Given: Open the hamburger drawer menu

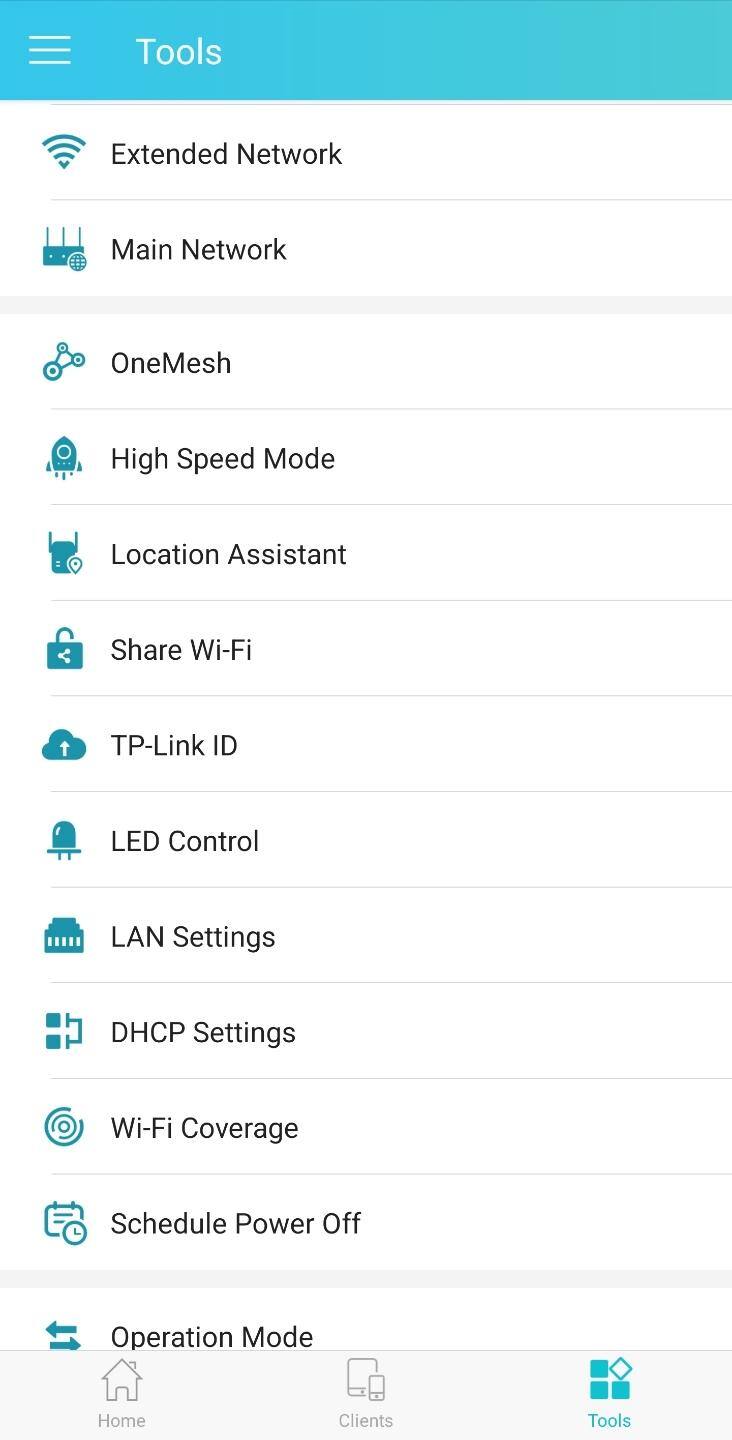Looking at the screenshot, I should point(50,51).
